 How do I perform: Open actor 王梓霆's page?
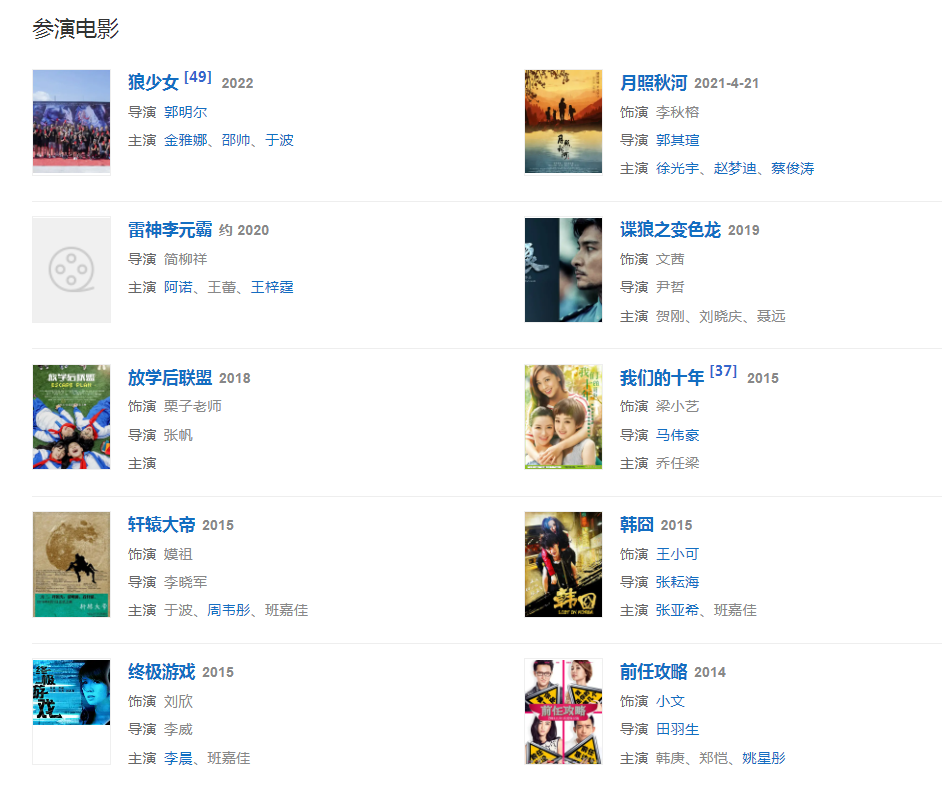click(x=272, y=287)
